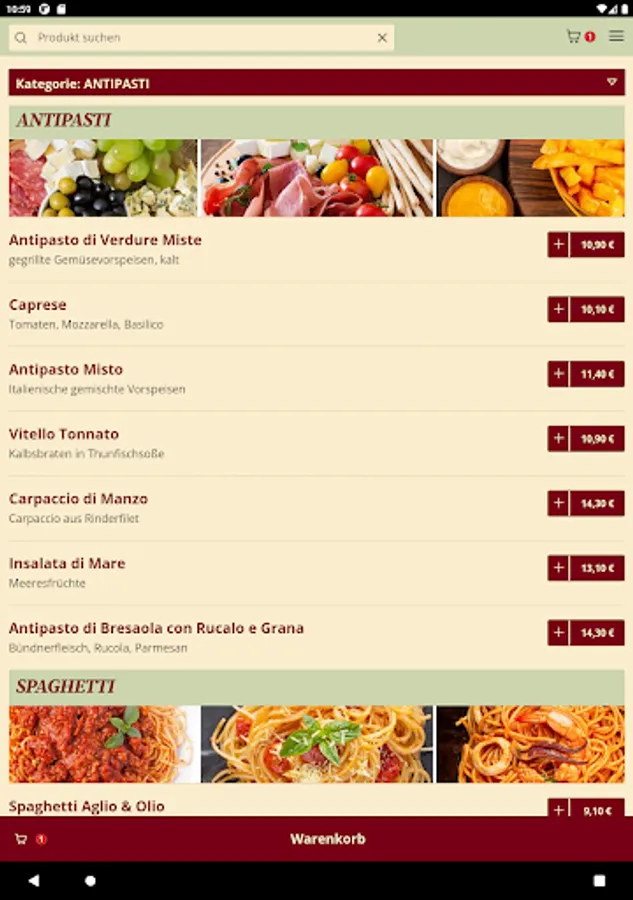Go back with the system back button
The image size is (633, 900).
coord(34,881)
